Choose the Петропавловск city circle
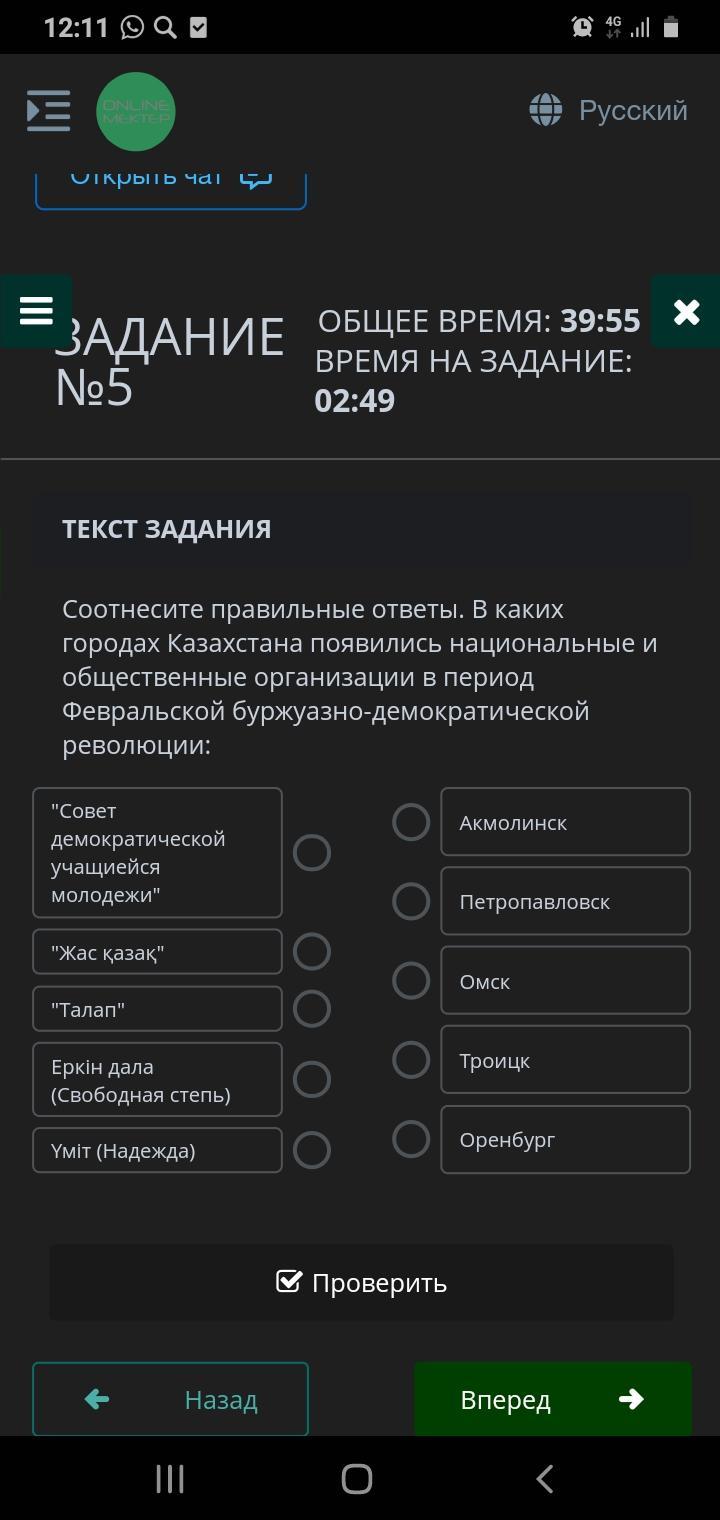 (x=411, y=901)
